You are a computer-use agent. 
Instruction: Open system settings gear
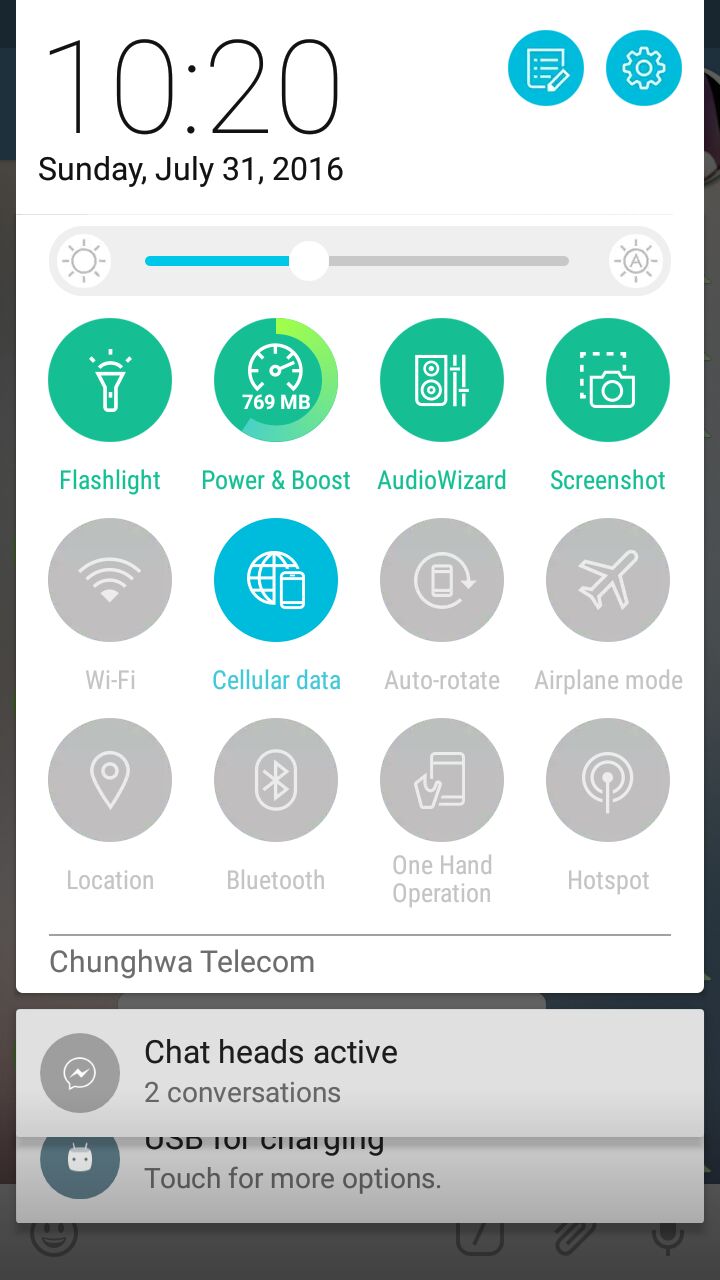pos(643,68)
